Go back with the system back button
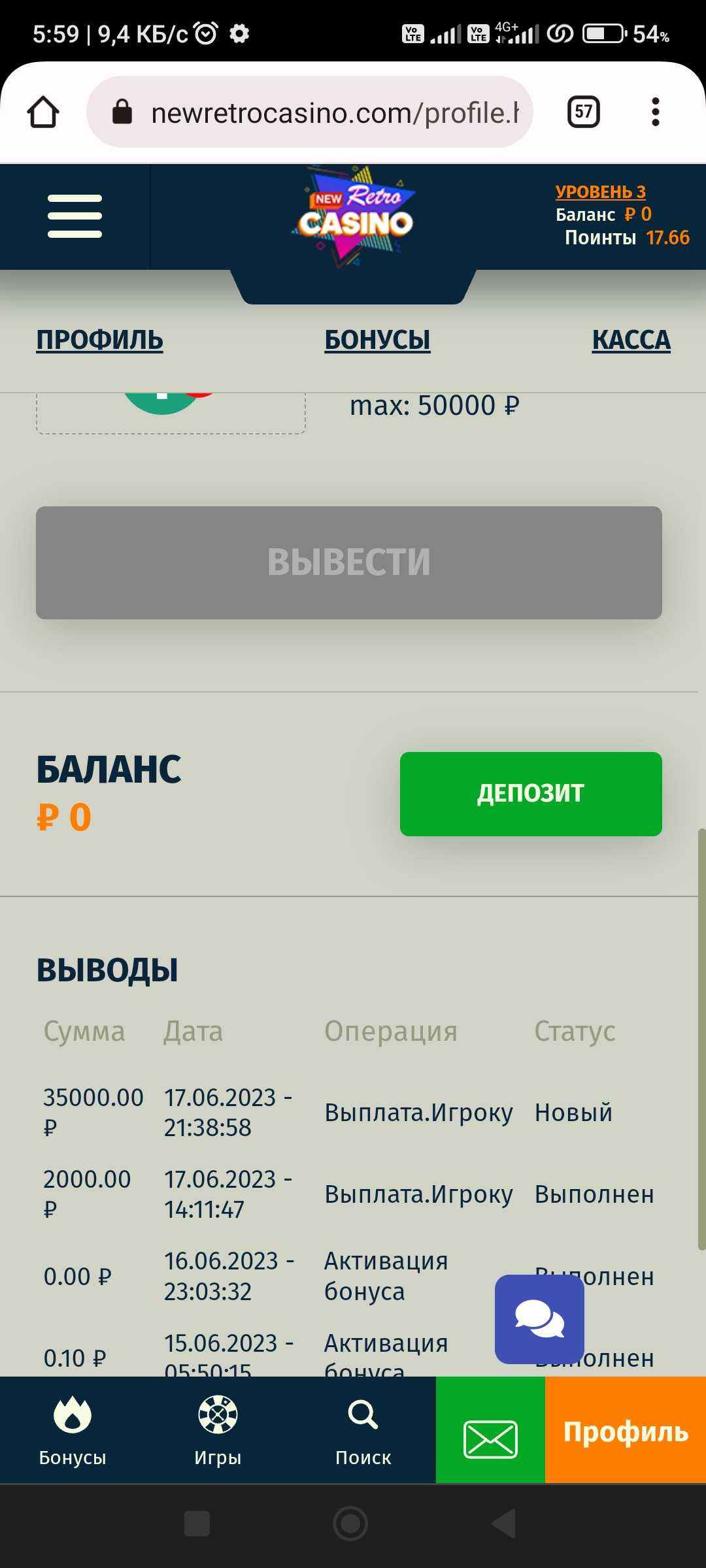706x1568 pixels. click(x=504, y=1524)
